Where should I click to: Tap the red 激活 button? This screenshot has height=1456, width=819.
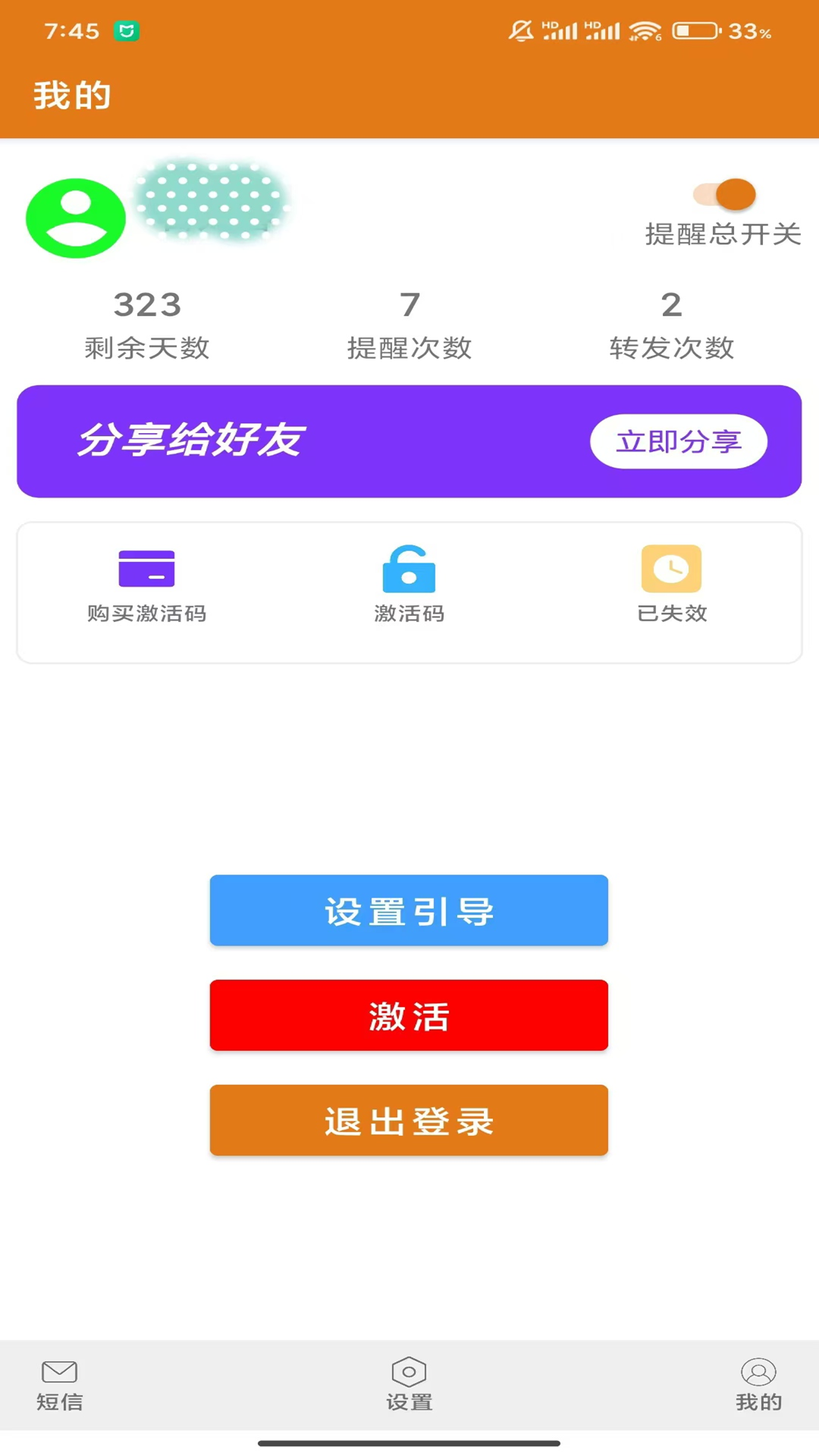pyautogui.click(x=409, y=1015)
